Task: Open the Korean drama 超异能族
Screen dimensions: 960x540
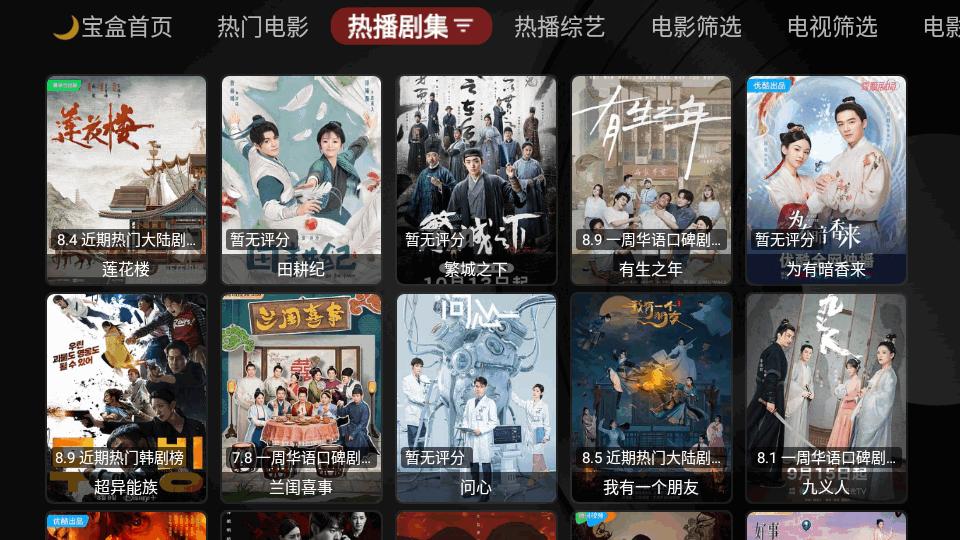Action: coord(126,397)
